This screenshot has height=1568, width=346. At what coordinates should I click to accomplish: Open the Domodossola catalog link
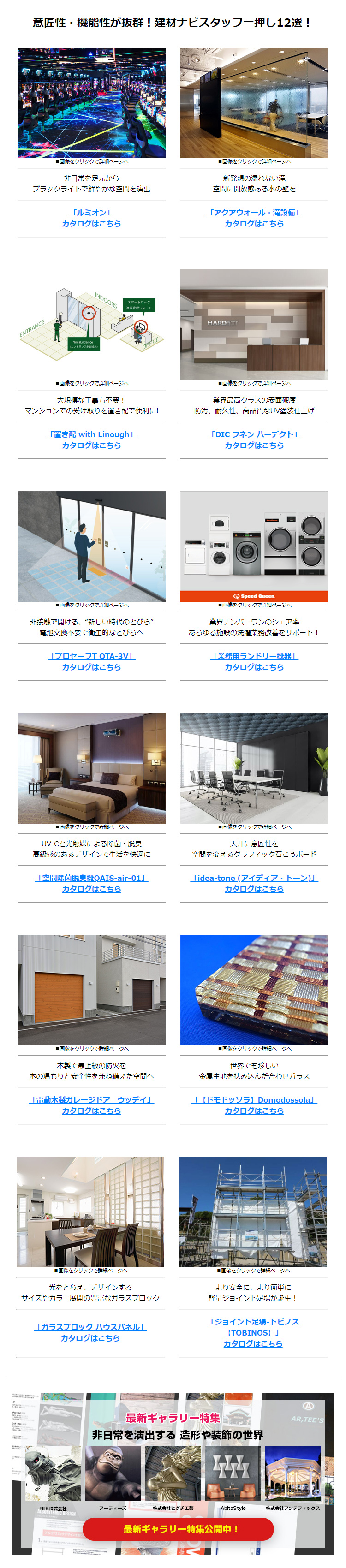click(x=253, y=1105)
